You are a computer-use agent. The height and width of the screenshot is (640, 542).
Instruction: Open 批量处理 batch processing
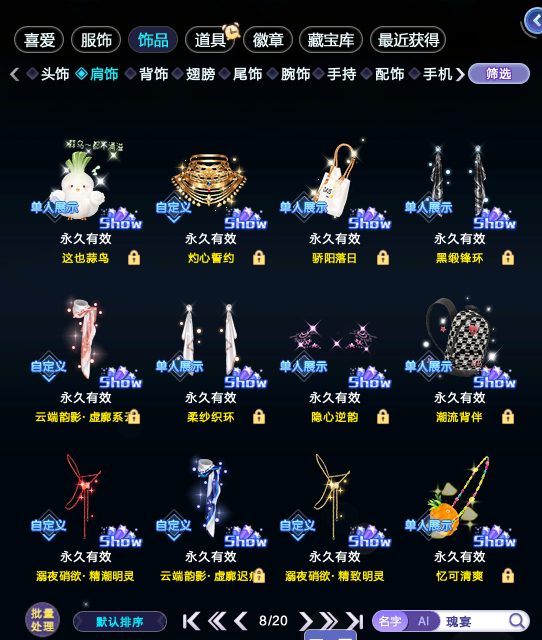coord(42,620)
